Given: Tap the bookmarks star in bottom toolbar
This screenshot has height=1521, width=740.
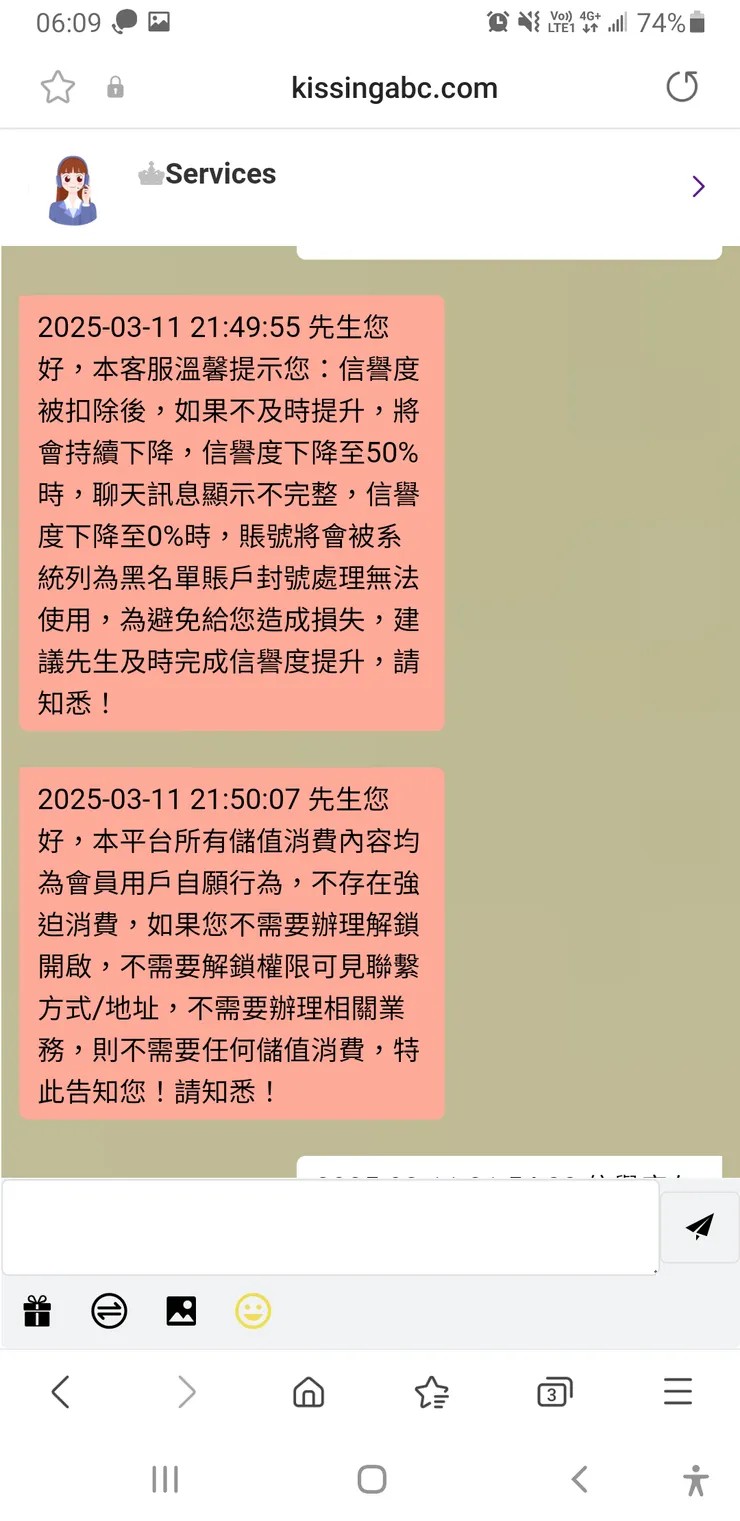Looking at the screenshot, I should point(431,1391).
